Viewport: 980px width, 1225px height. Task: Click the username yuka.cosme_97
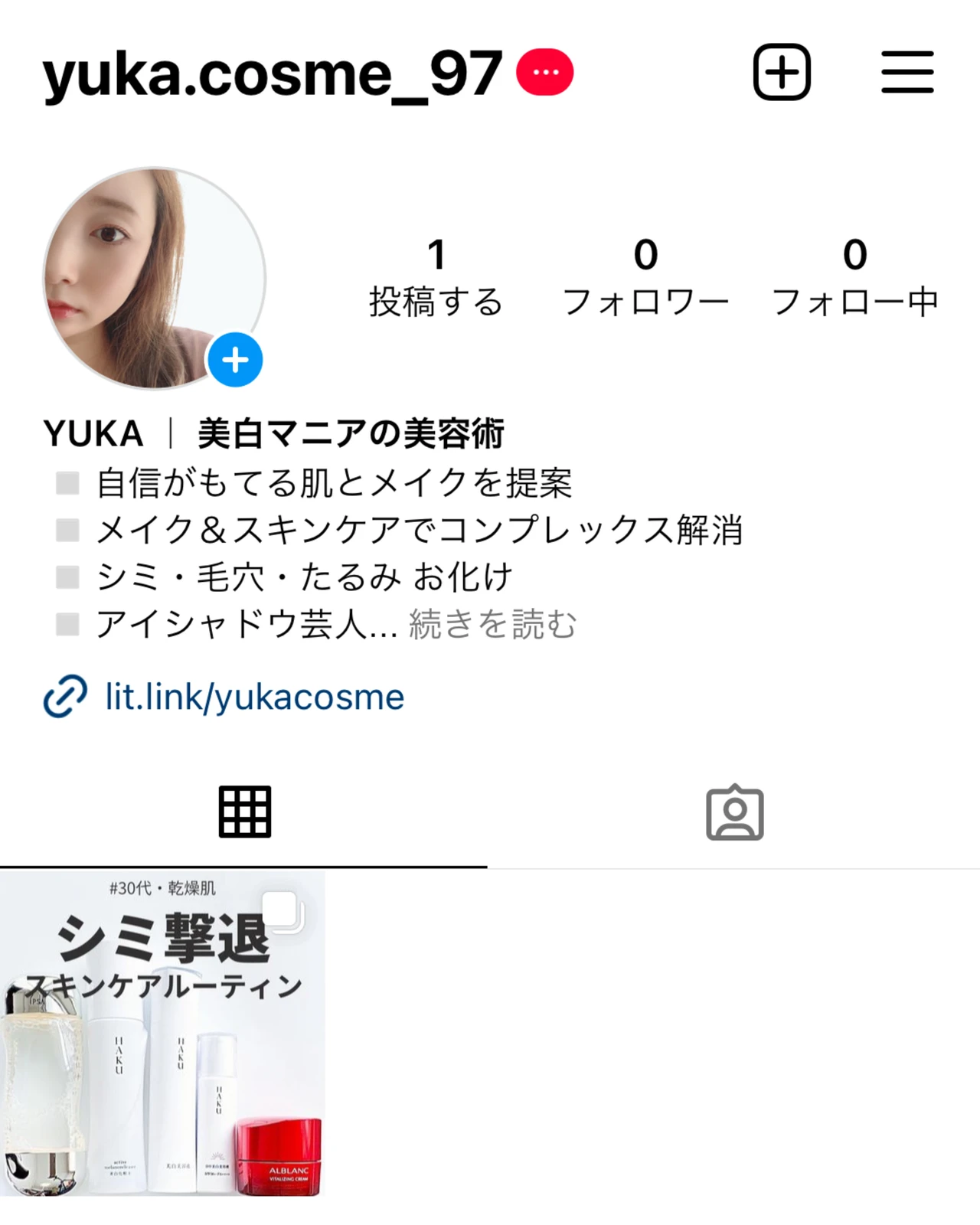click(269, 73)
